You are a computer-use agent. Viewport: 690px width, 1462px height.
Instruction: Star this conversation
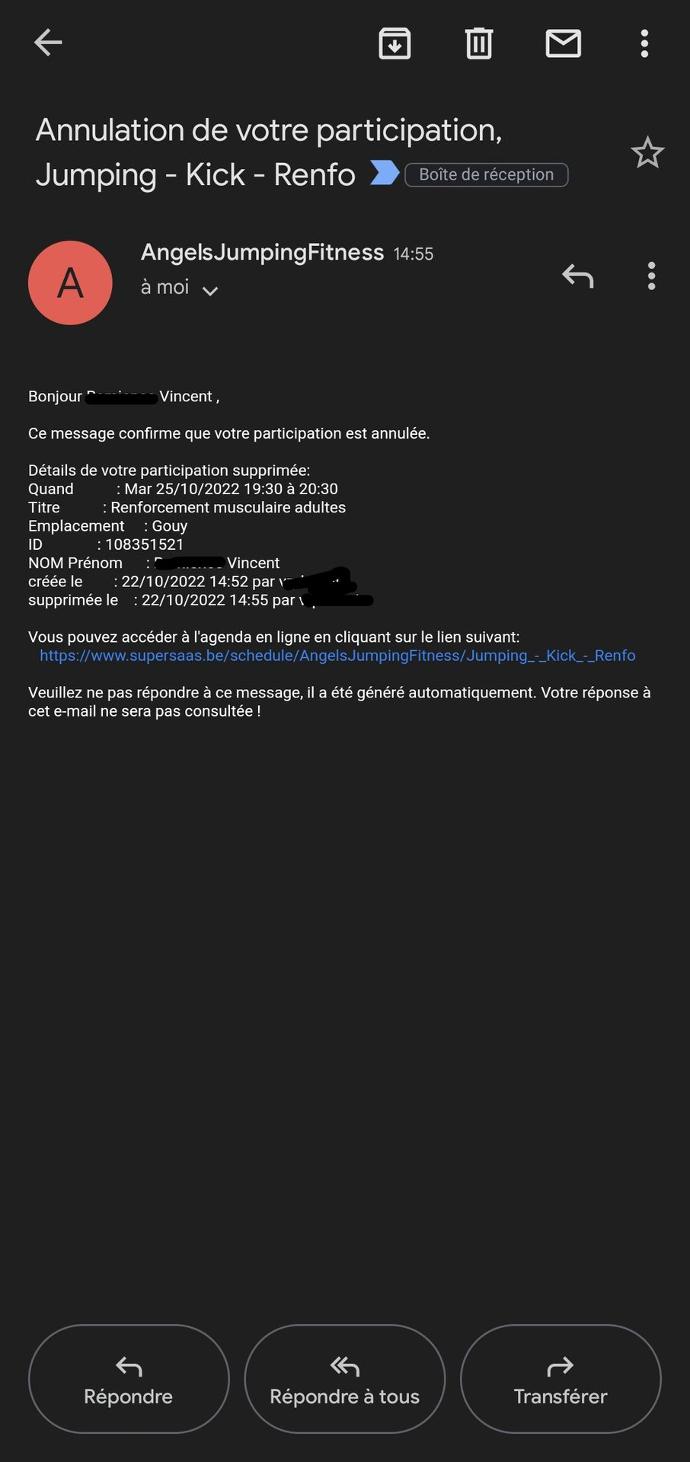pos(647,153)
